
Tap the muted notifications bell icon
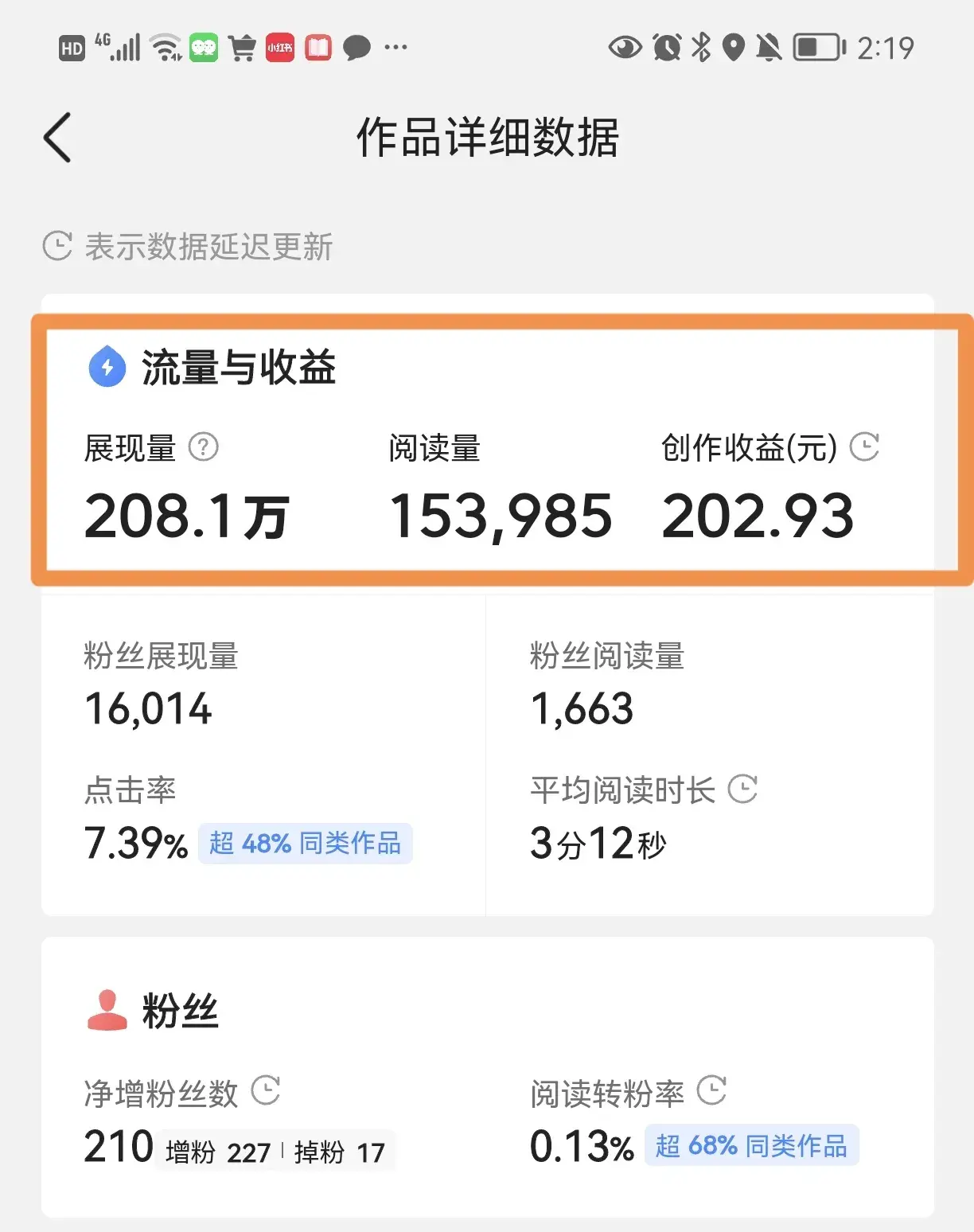767,48
